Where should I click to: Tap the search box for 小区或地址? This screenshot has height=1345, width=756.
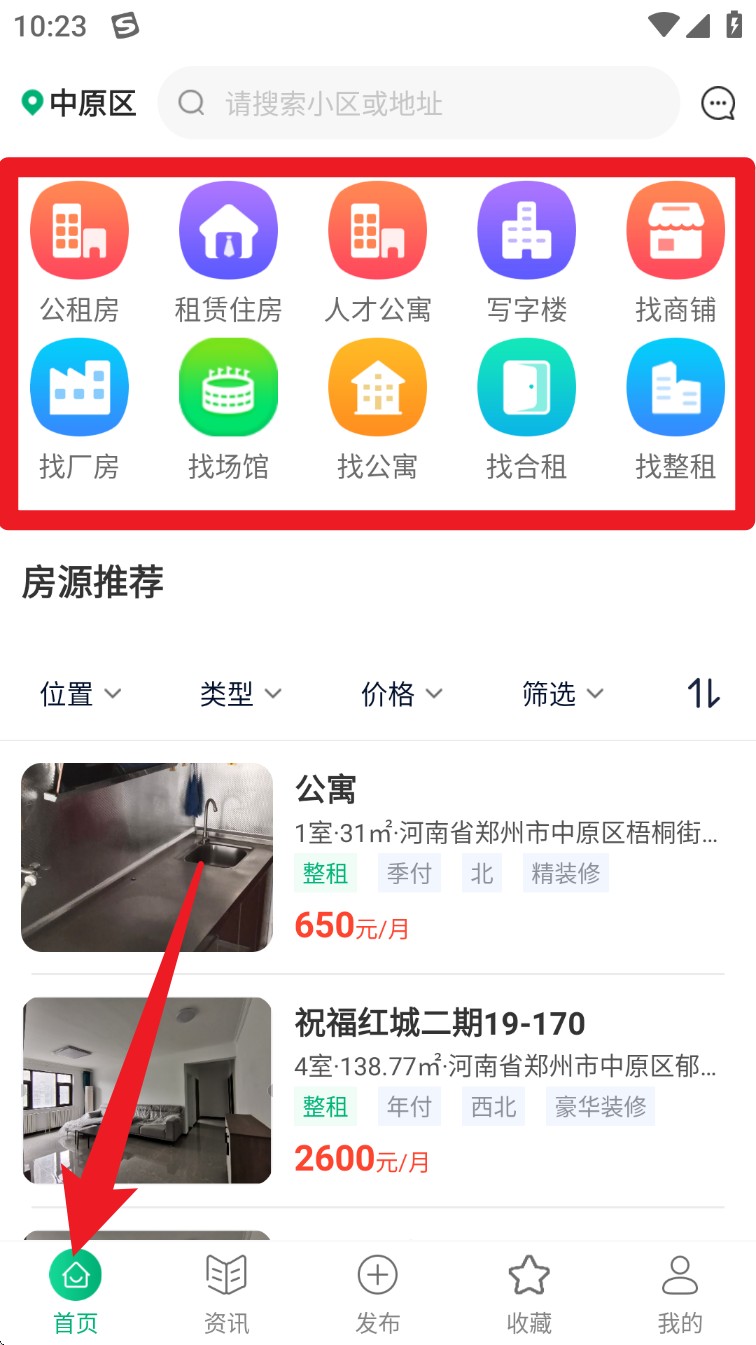coord(418,103)
